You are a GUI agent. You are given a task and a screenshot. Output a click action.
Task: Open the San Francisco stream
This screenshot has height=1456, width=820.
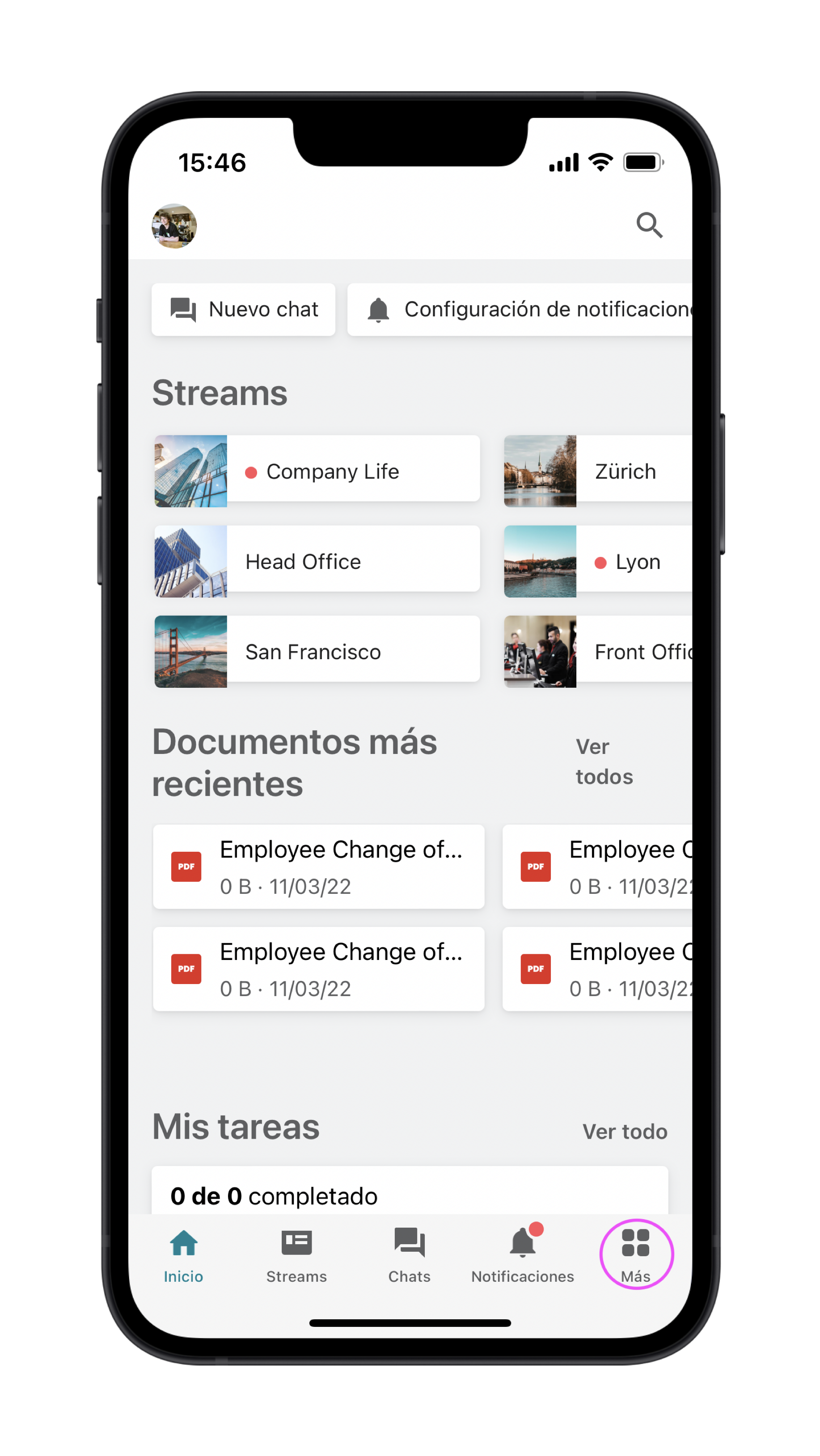pyautogui.click(x=317, y=652)
